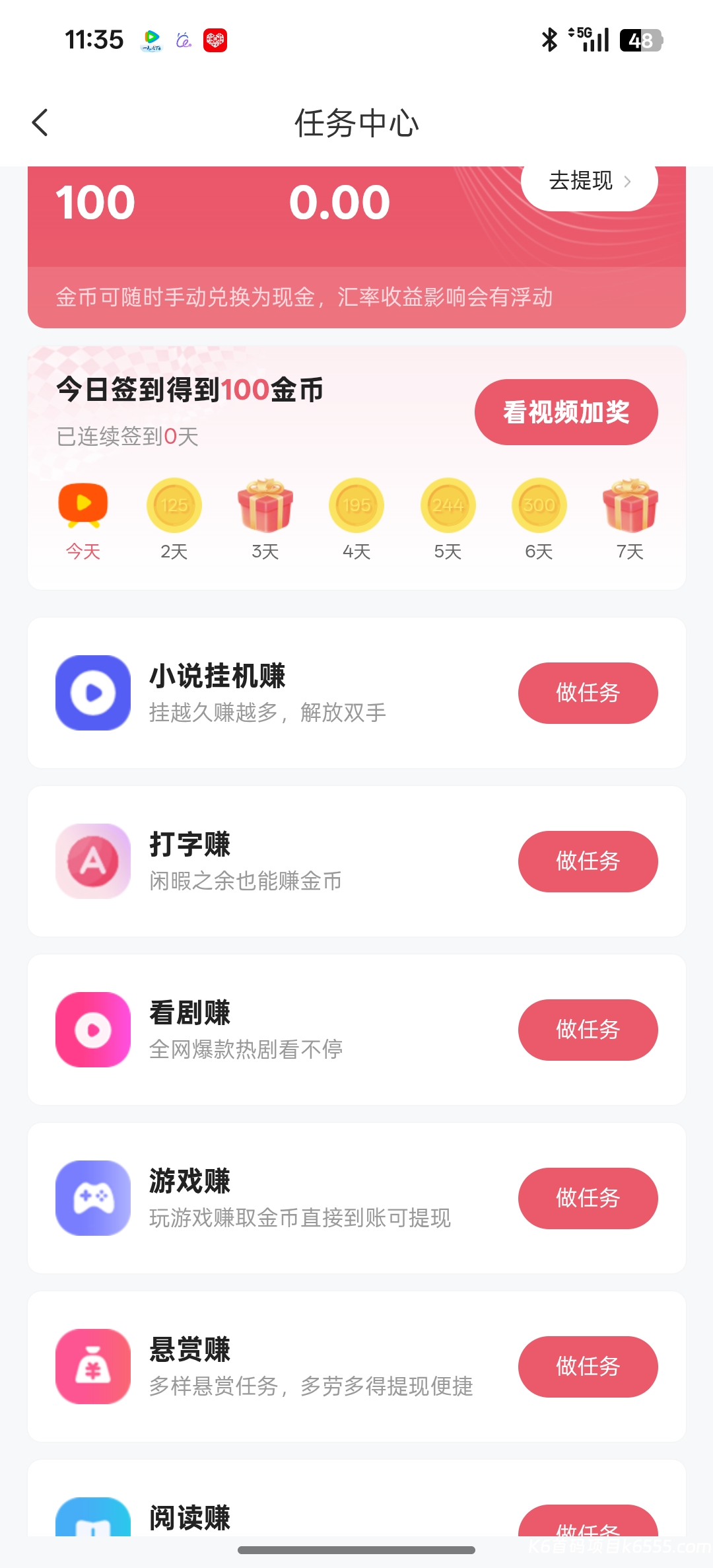Click the 7天 gift box reward icon
The height and width of the screenshot is (1568, 713).
pos(629,505)
